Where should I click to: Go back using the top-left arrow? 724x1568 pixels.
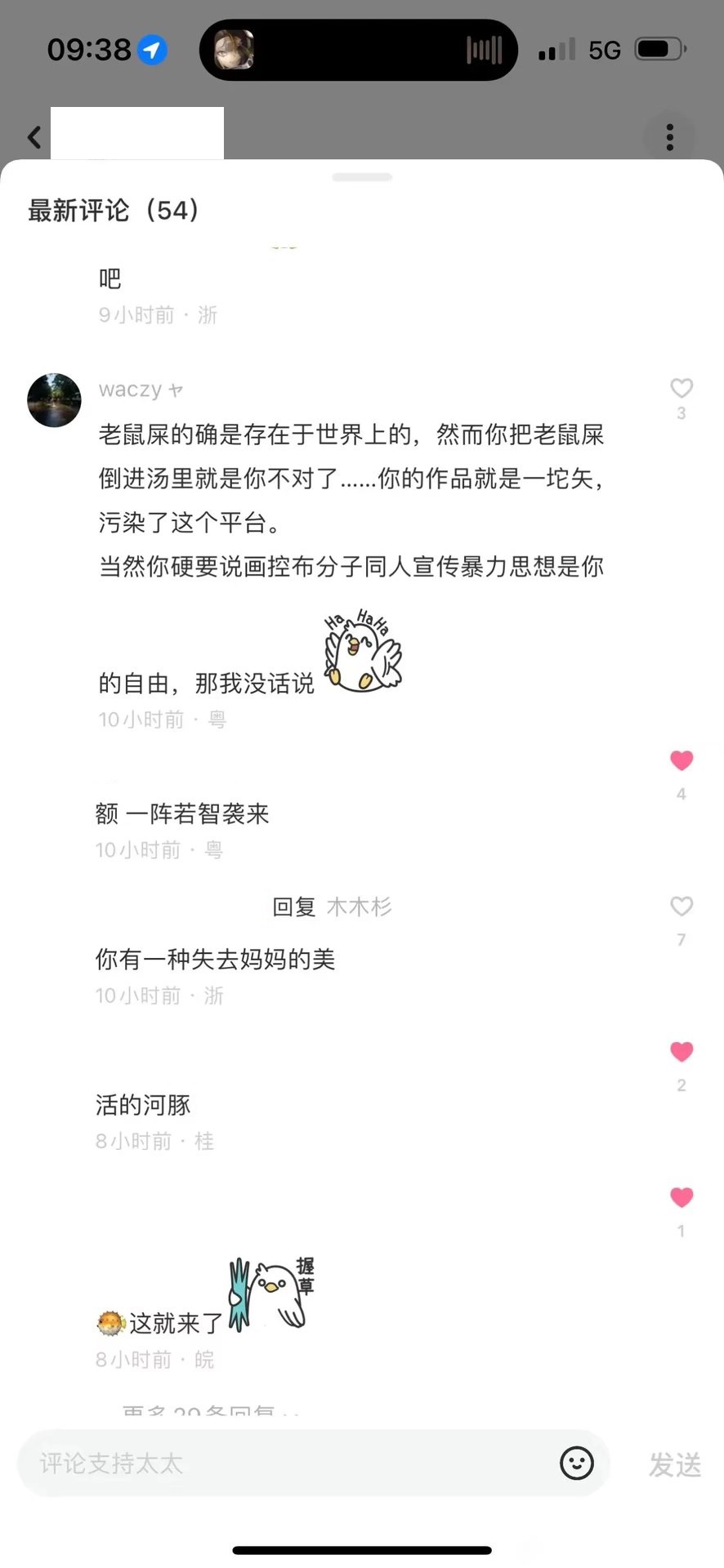34,137
